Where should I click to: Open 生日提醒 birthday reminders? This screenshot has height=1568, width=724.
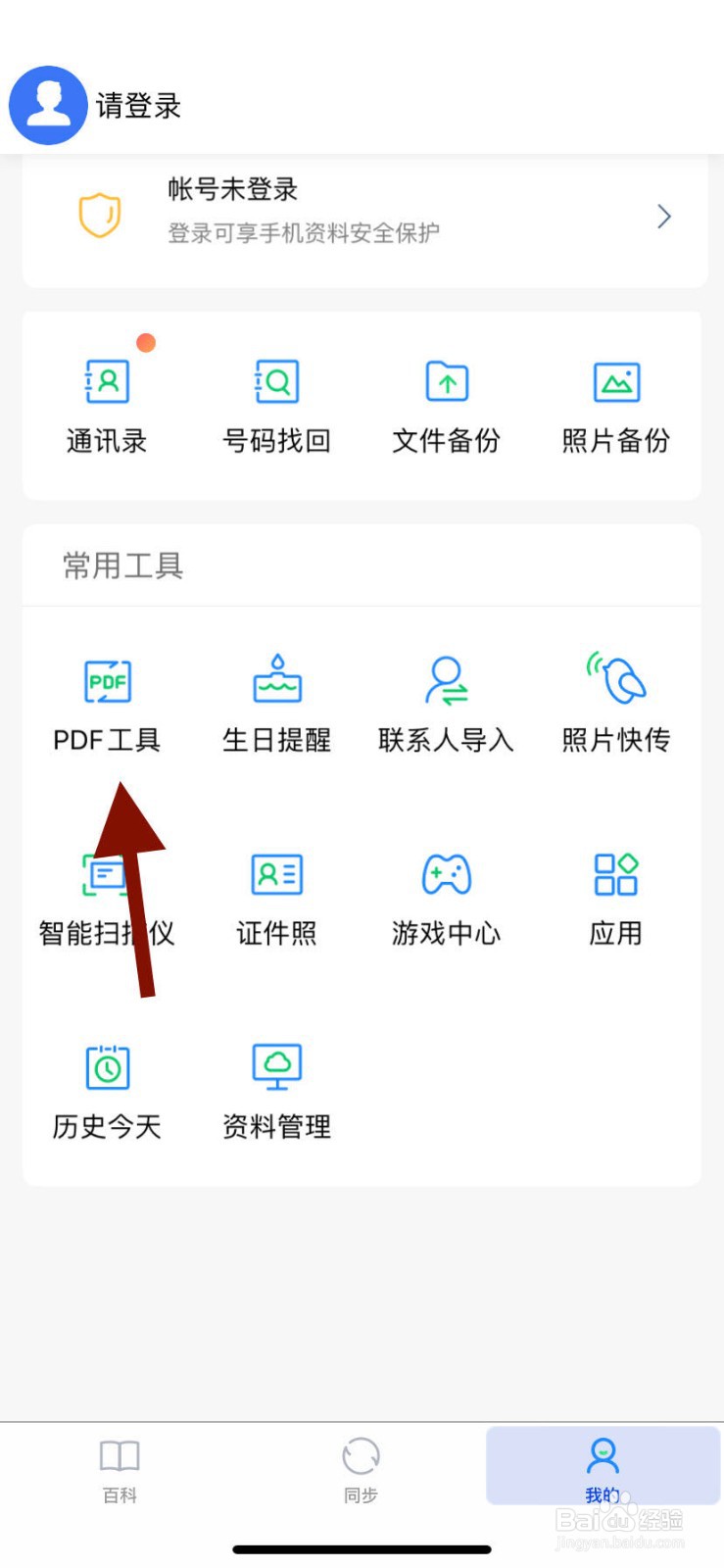click(x=276, y=701)
